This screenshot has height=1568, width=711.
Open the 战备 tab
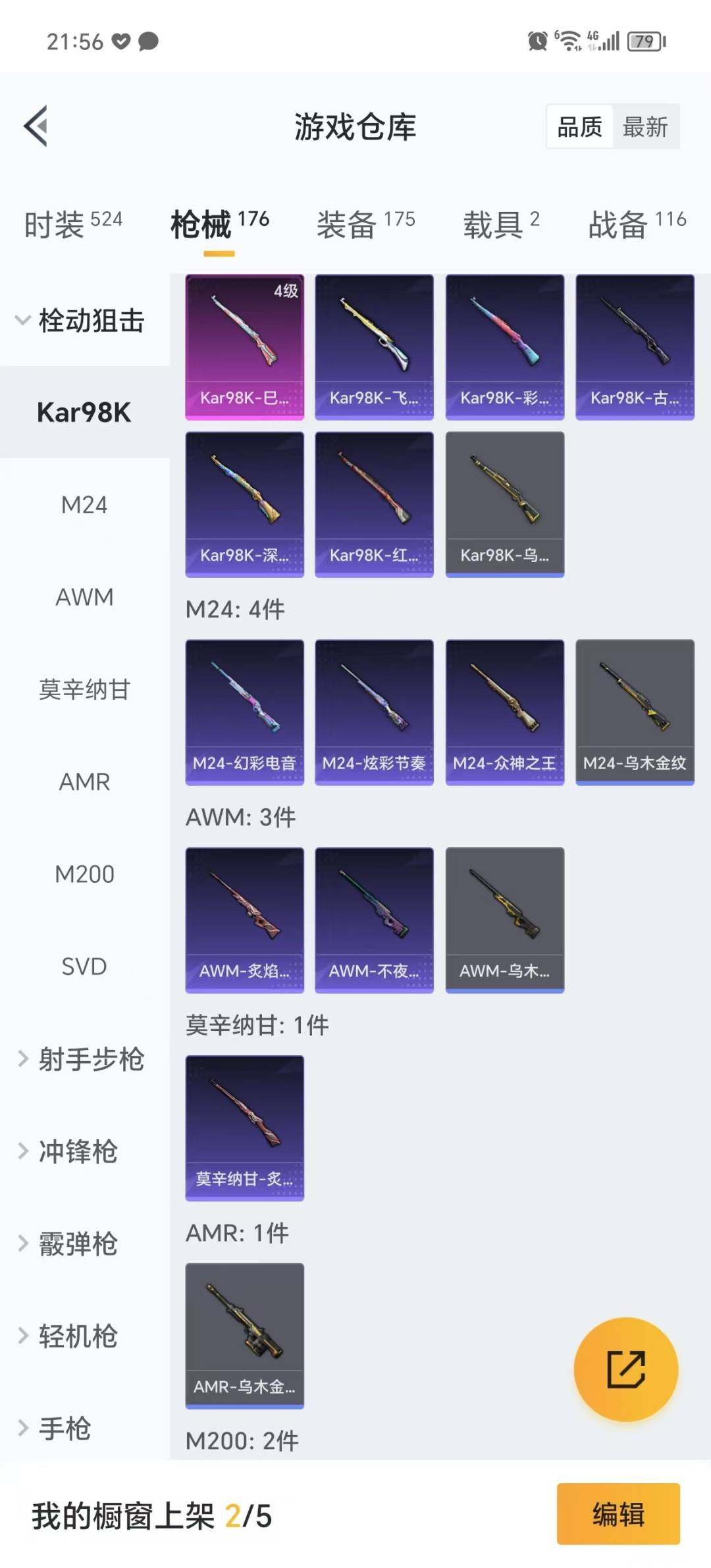click(637, 224)
